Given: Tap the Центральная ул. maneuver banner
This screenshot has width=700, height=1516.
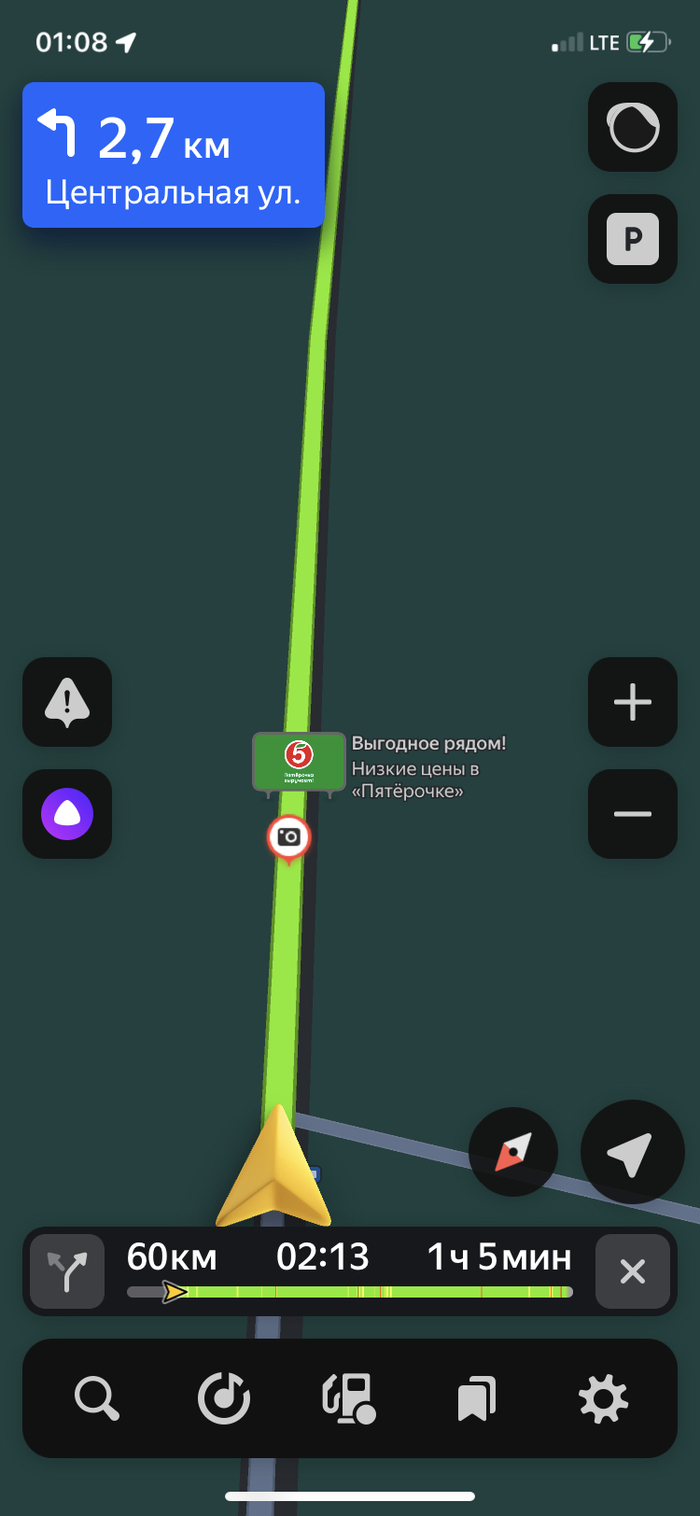Looking at the screenshot, I should click(x=174, y=155).
